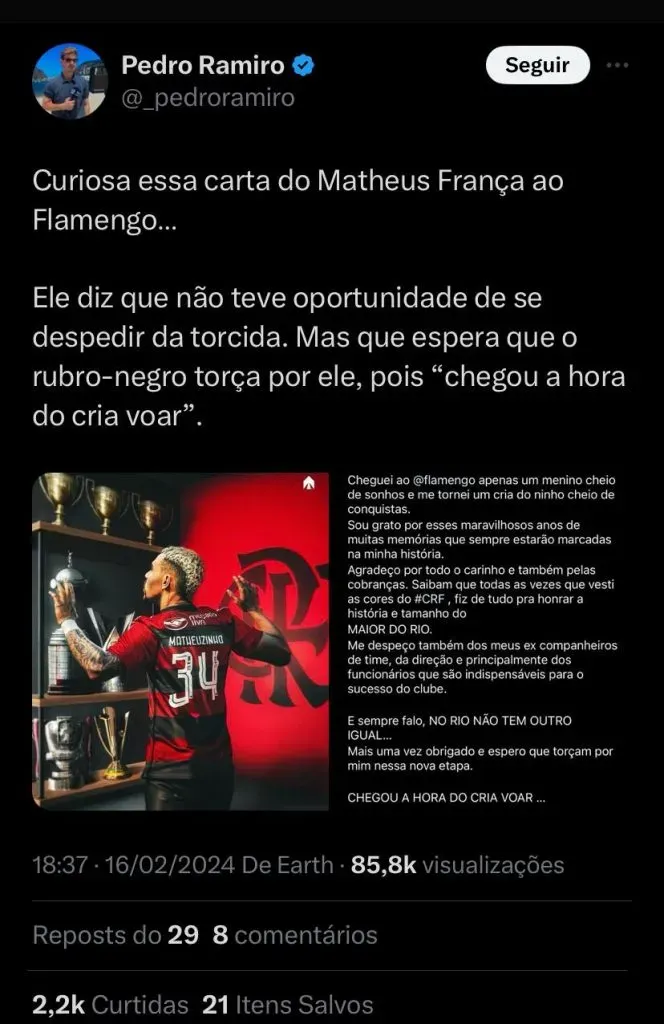
Task: Open the farewell letter image attachment
Action: [x=480, y=641]
